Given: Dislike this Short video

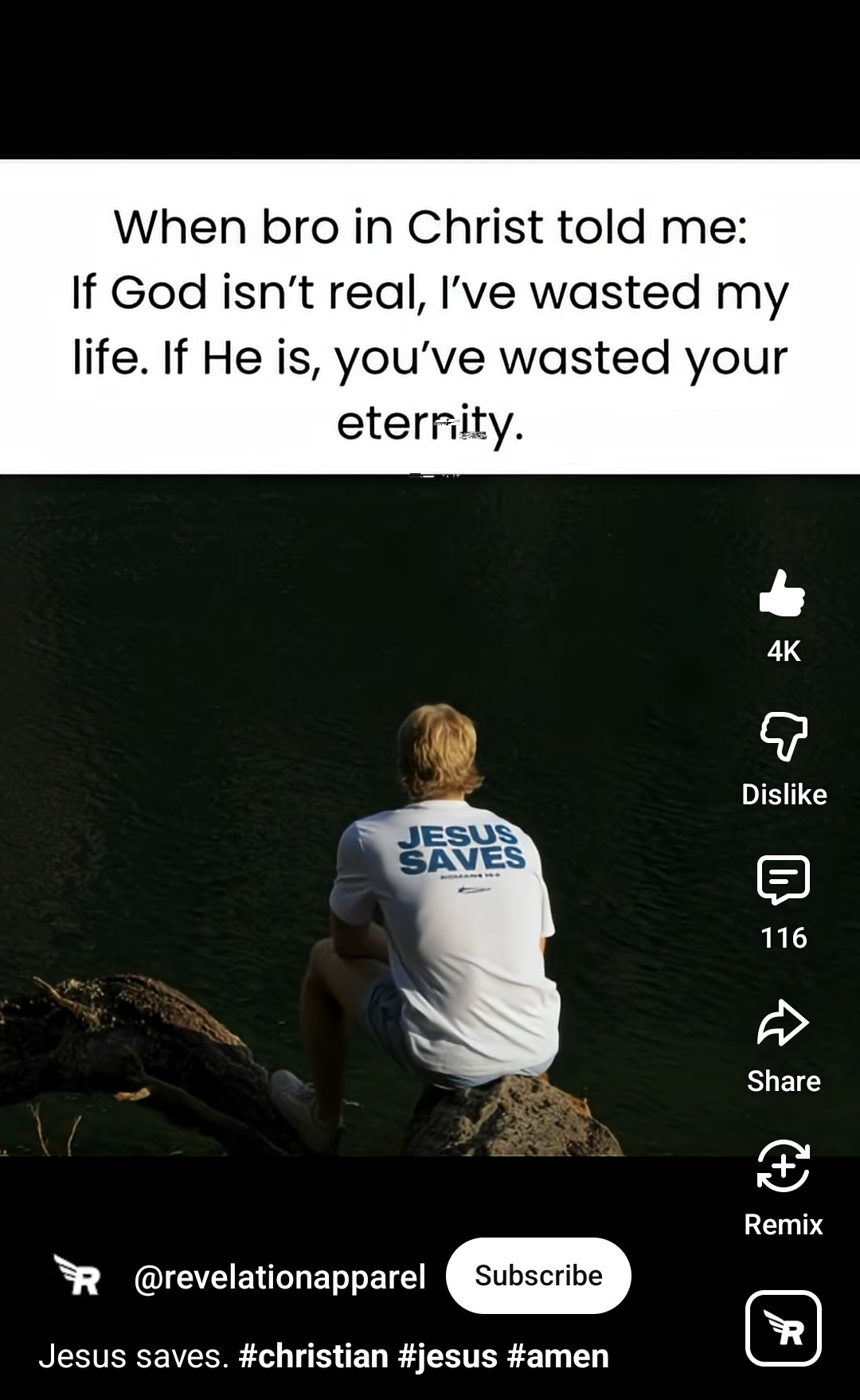Looking at the screenshot, I should click(784, 737).
